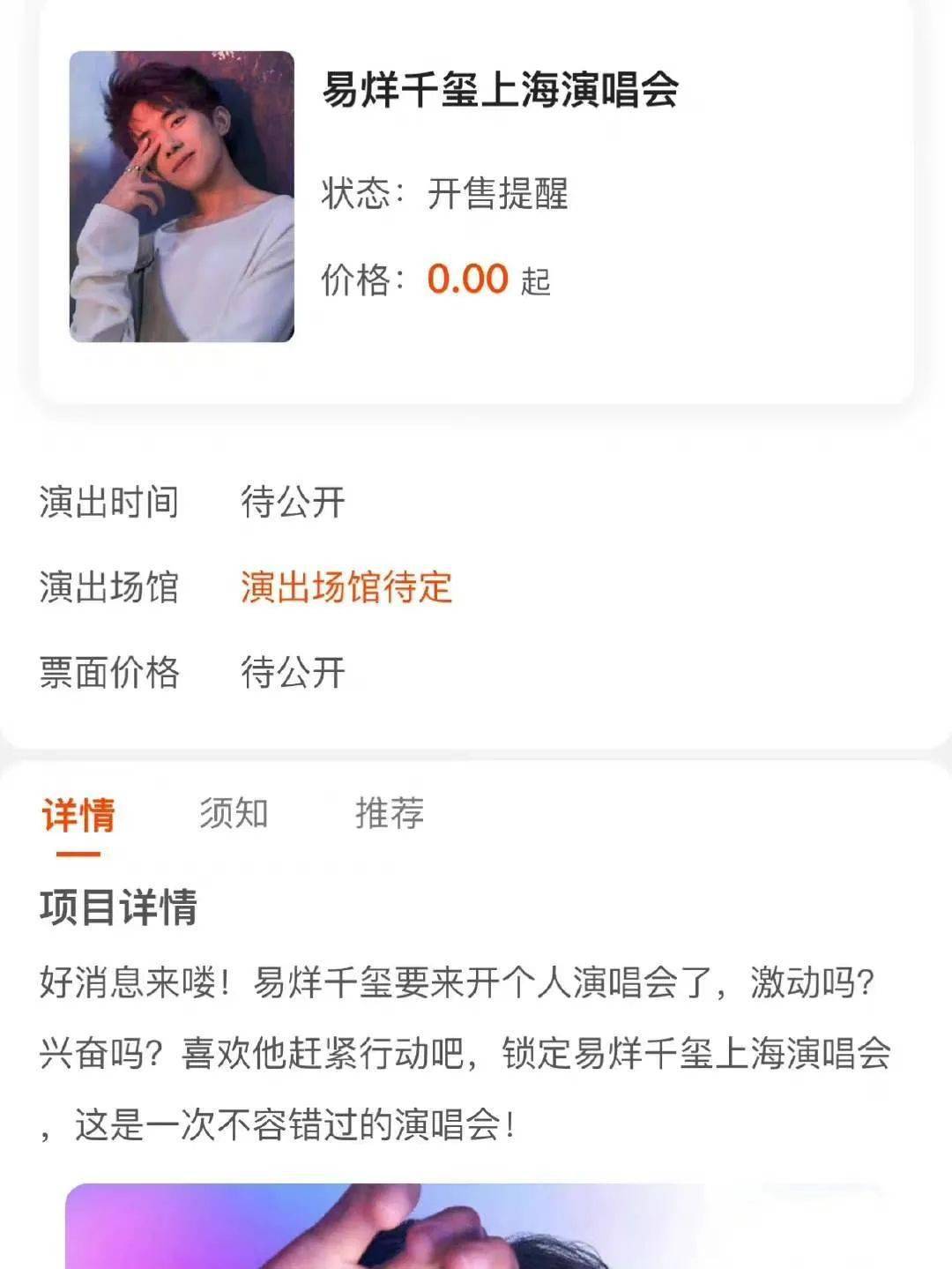
Task: Switch to the 推荐 tab
Action: 389,813
